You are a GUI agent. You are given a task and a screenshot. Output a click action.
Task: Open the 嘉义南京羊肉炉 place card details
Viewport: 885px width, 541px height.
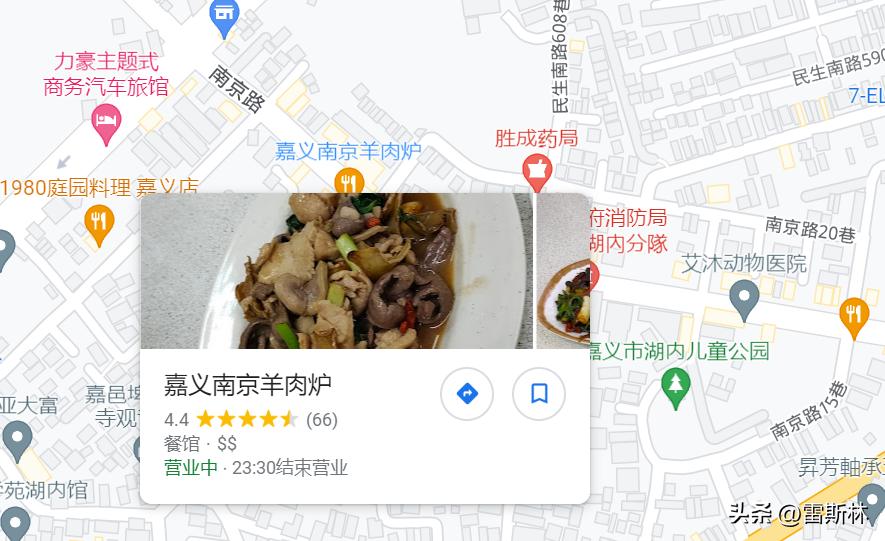(x=248, y=386)
